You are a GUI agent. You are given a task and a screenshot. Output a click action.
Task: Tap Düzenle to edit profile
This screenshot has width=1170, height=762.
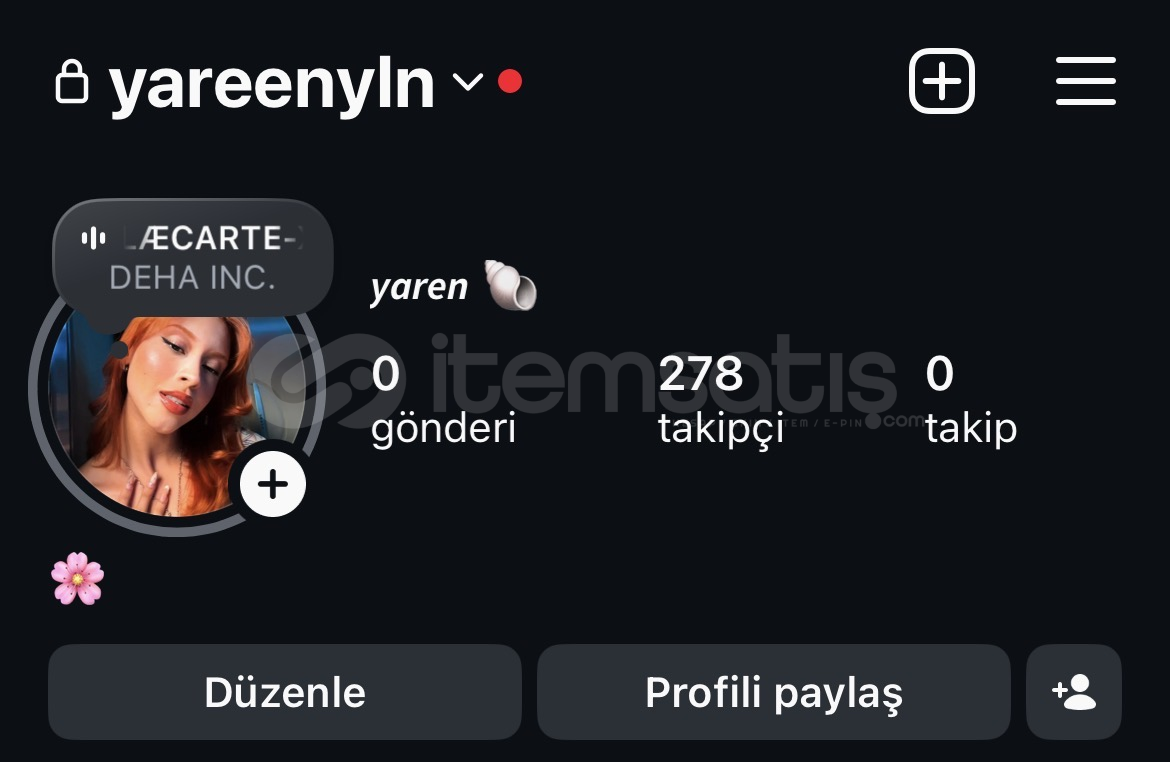(x=285, y=692)
